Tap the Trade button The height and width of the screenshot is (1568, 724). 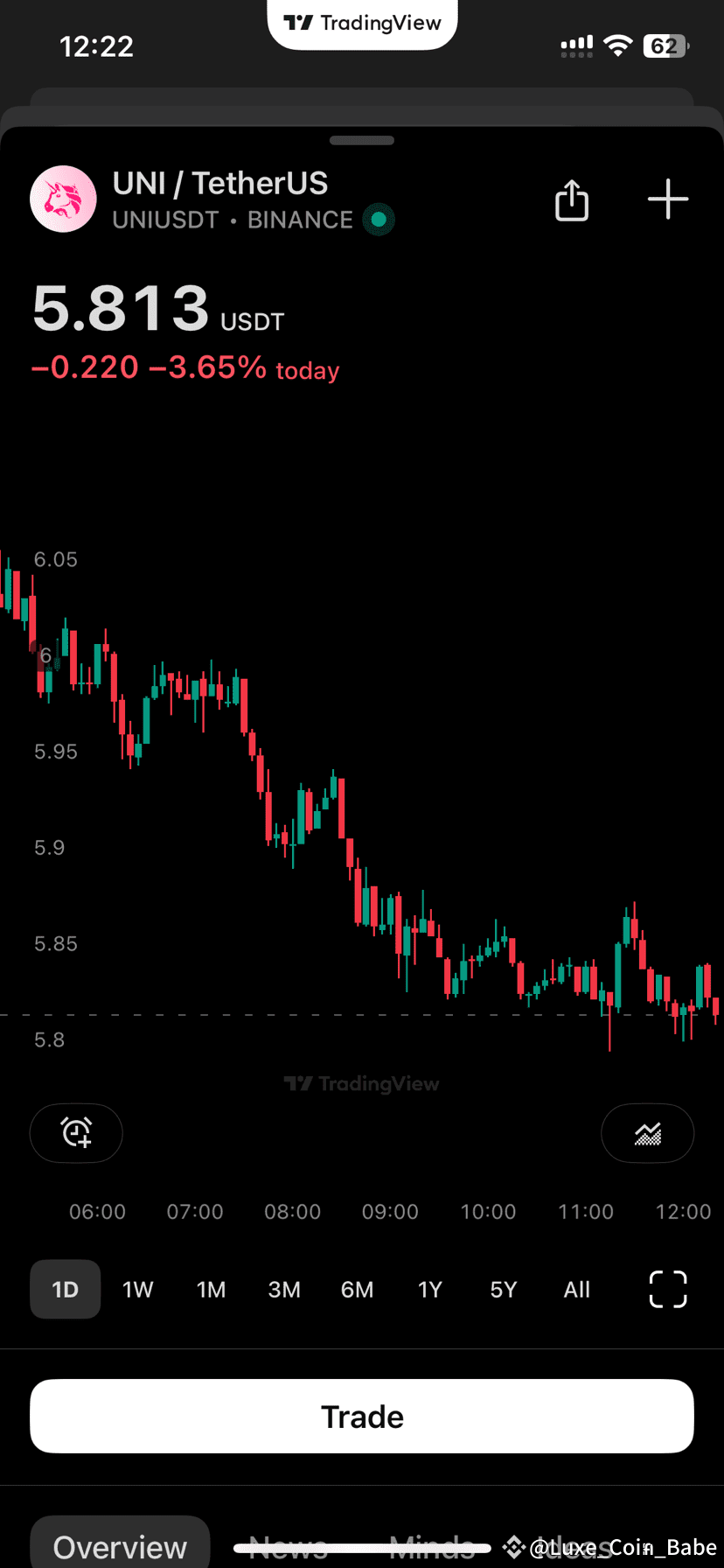pos(362,1416)
